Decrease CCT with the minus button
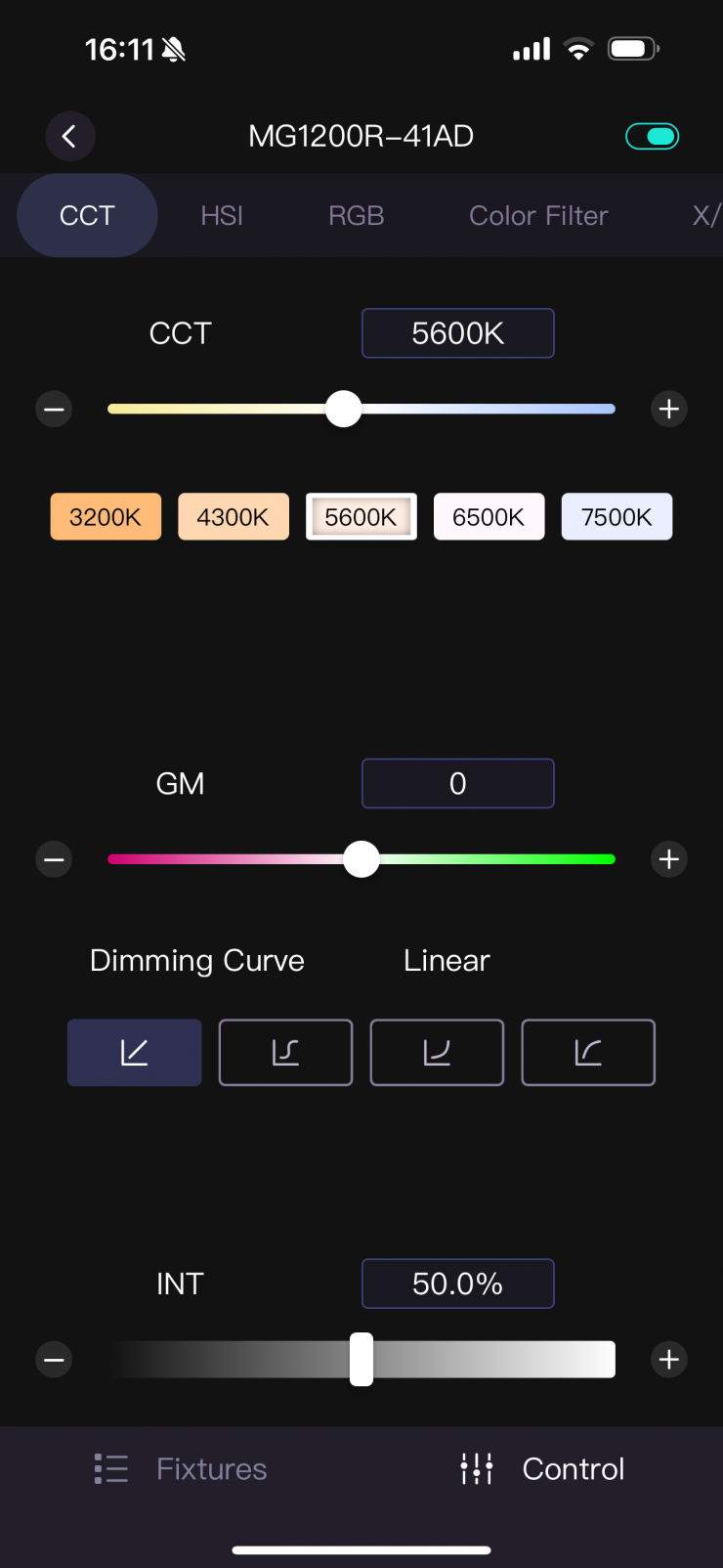The width and height of the screenshot is (723, 1568). pyautogui.click(x=54, y=409)
